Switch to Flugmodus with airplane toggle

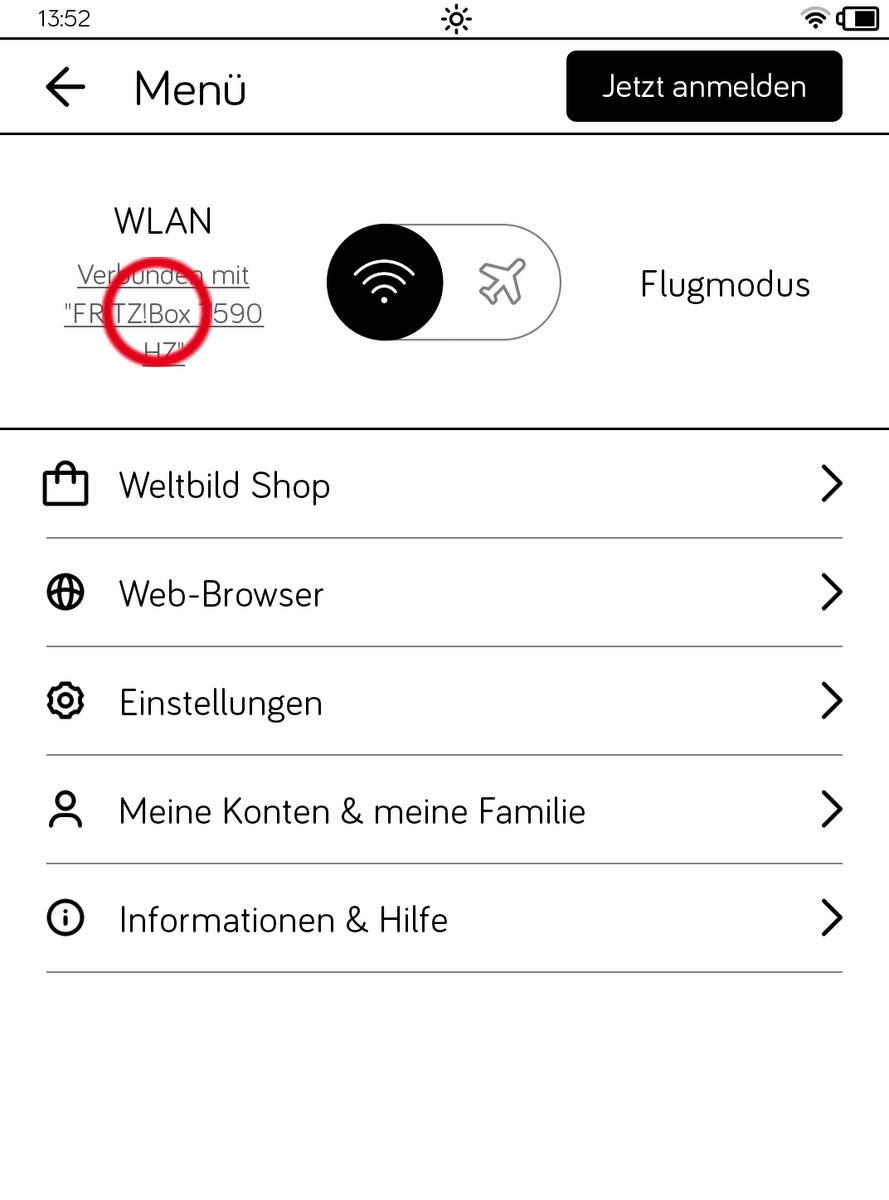pos(502,283)
